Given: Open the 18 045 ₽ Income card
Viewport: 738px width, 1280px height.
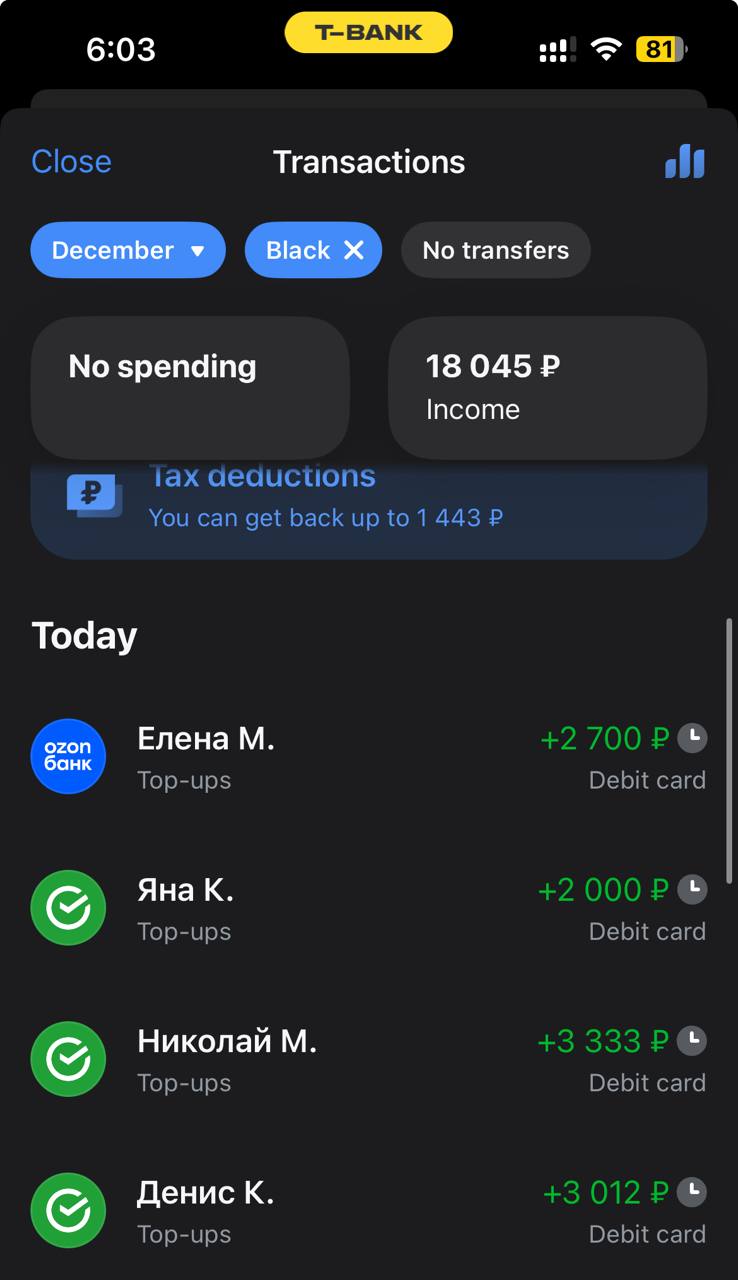Looking at the screenshot, I should point(547,387).
